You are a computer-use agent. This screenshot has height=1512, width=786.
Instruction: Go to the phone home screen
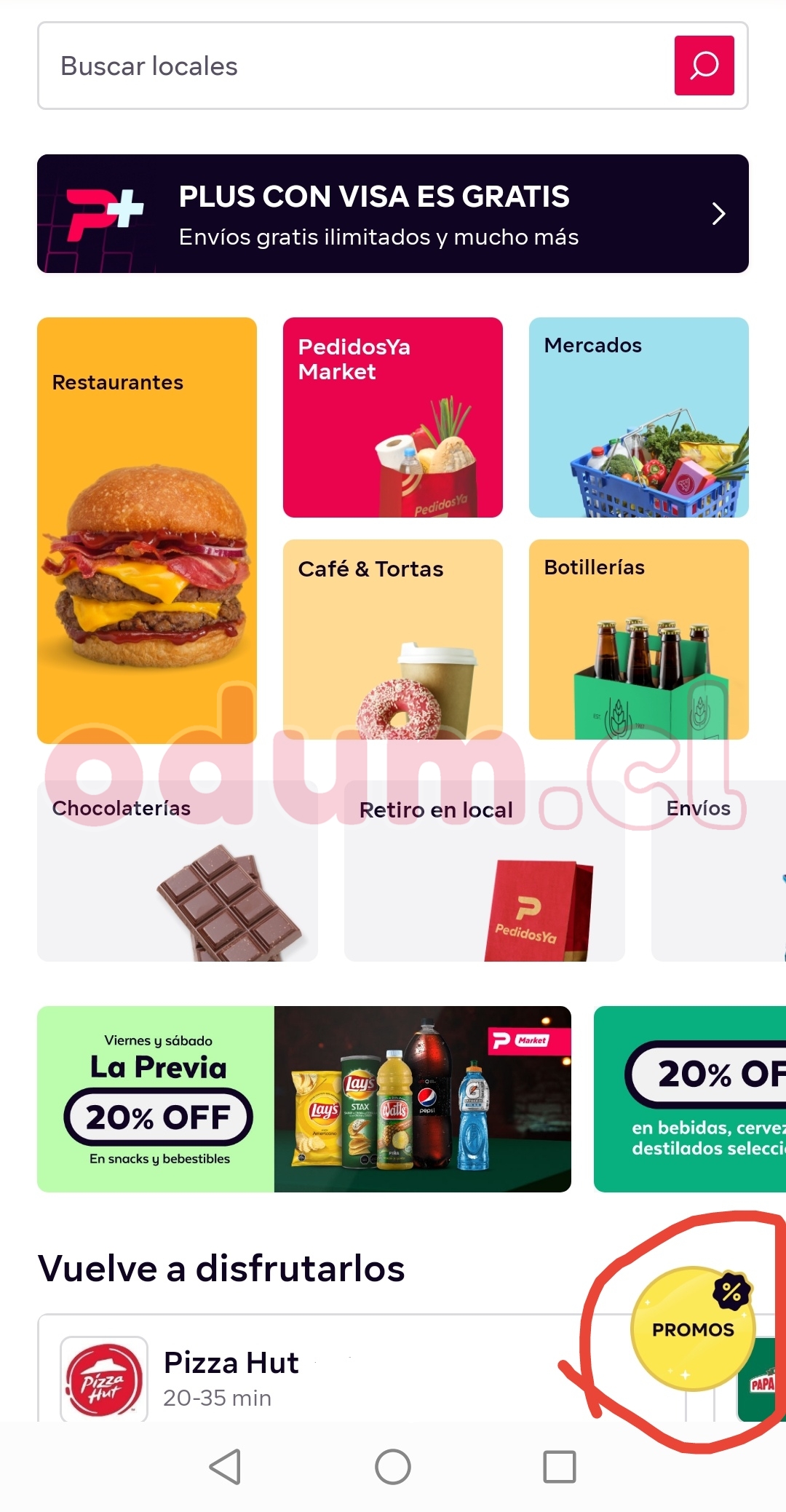tap(393, 1467)
